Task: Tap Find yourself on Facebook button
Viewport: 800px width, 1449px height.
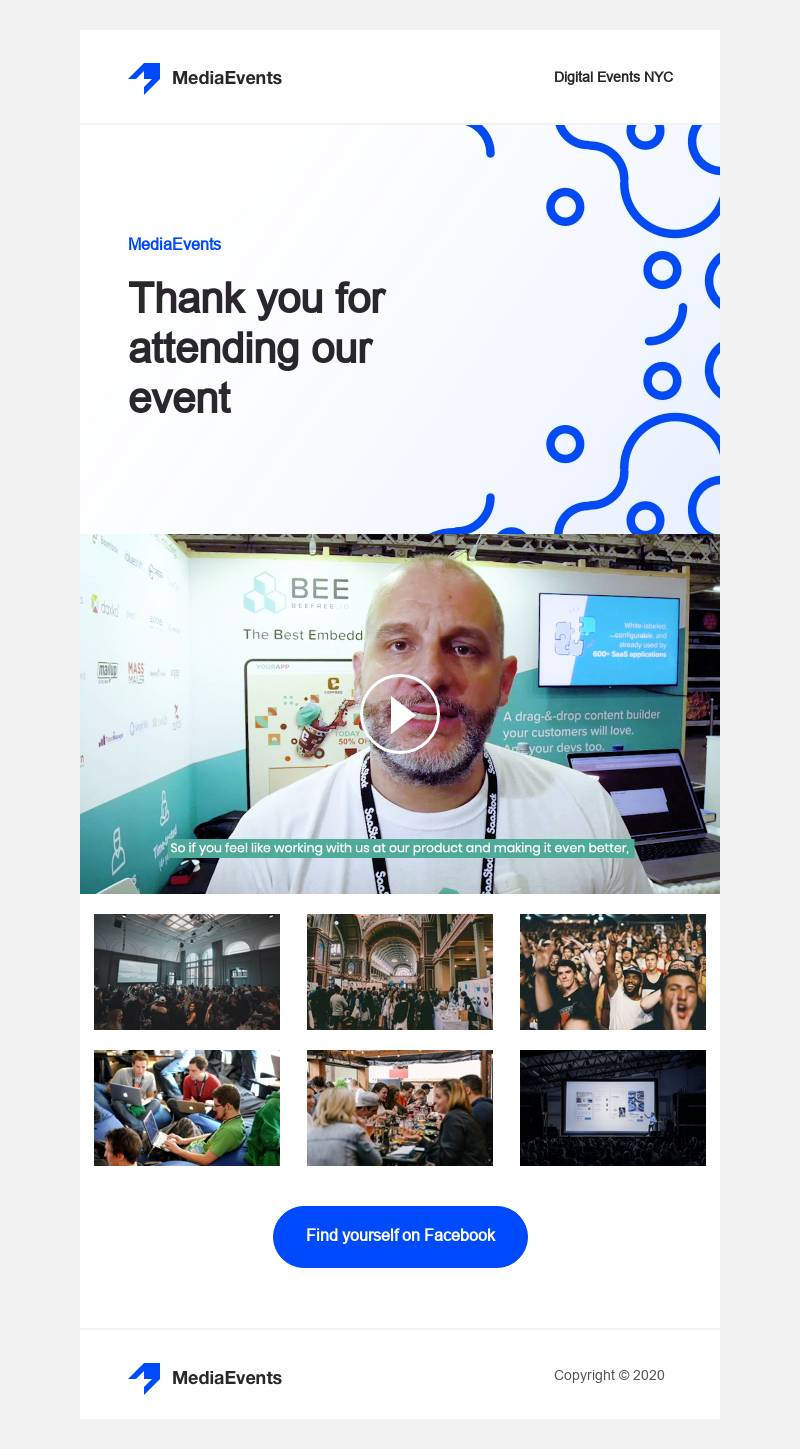Action: (x=400, y=1236)
